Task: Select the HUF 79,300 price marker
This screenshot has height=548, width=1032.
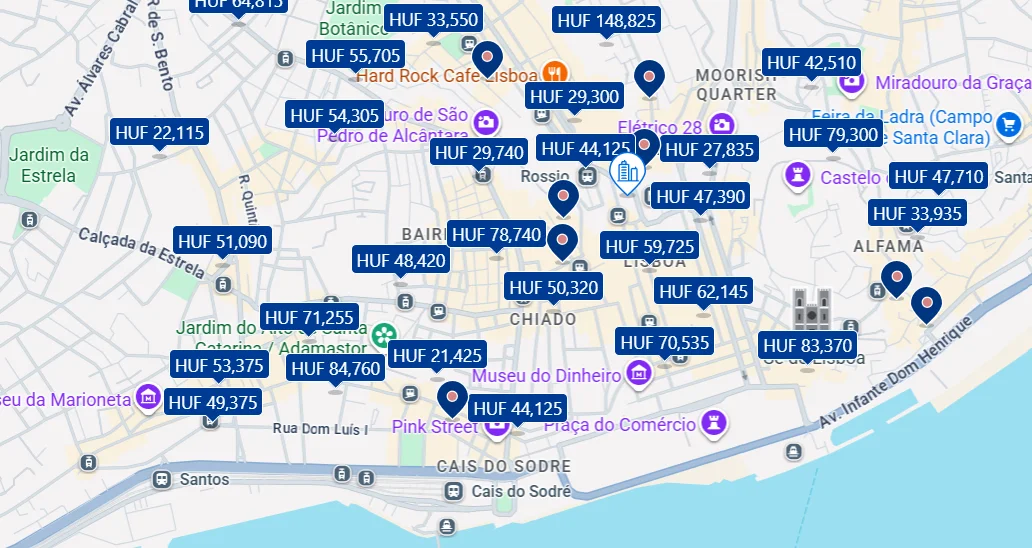Action: (x=833, y=134)
